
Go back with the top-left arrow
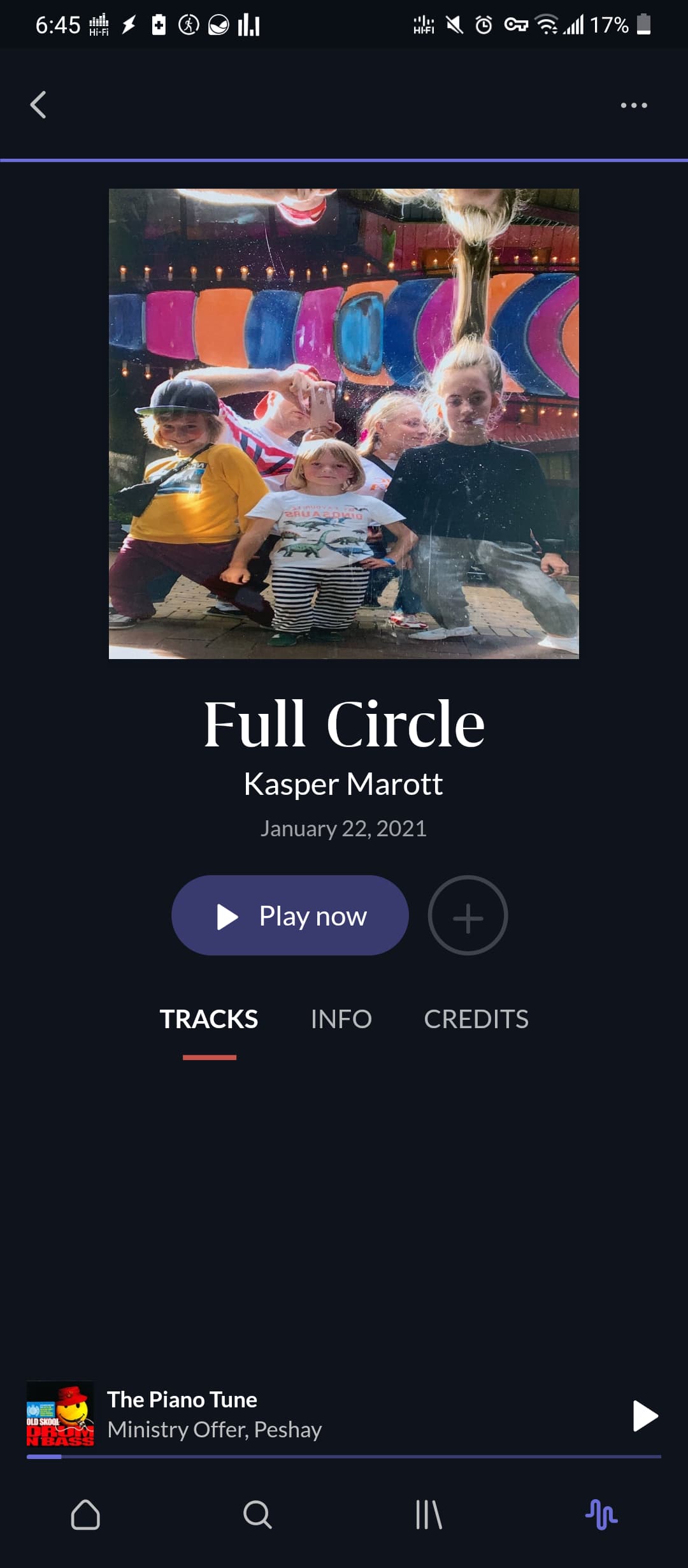(x=38, y=105)
